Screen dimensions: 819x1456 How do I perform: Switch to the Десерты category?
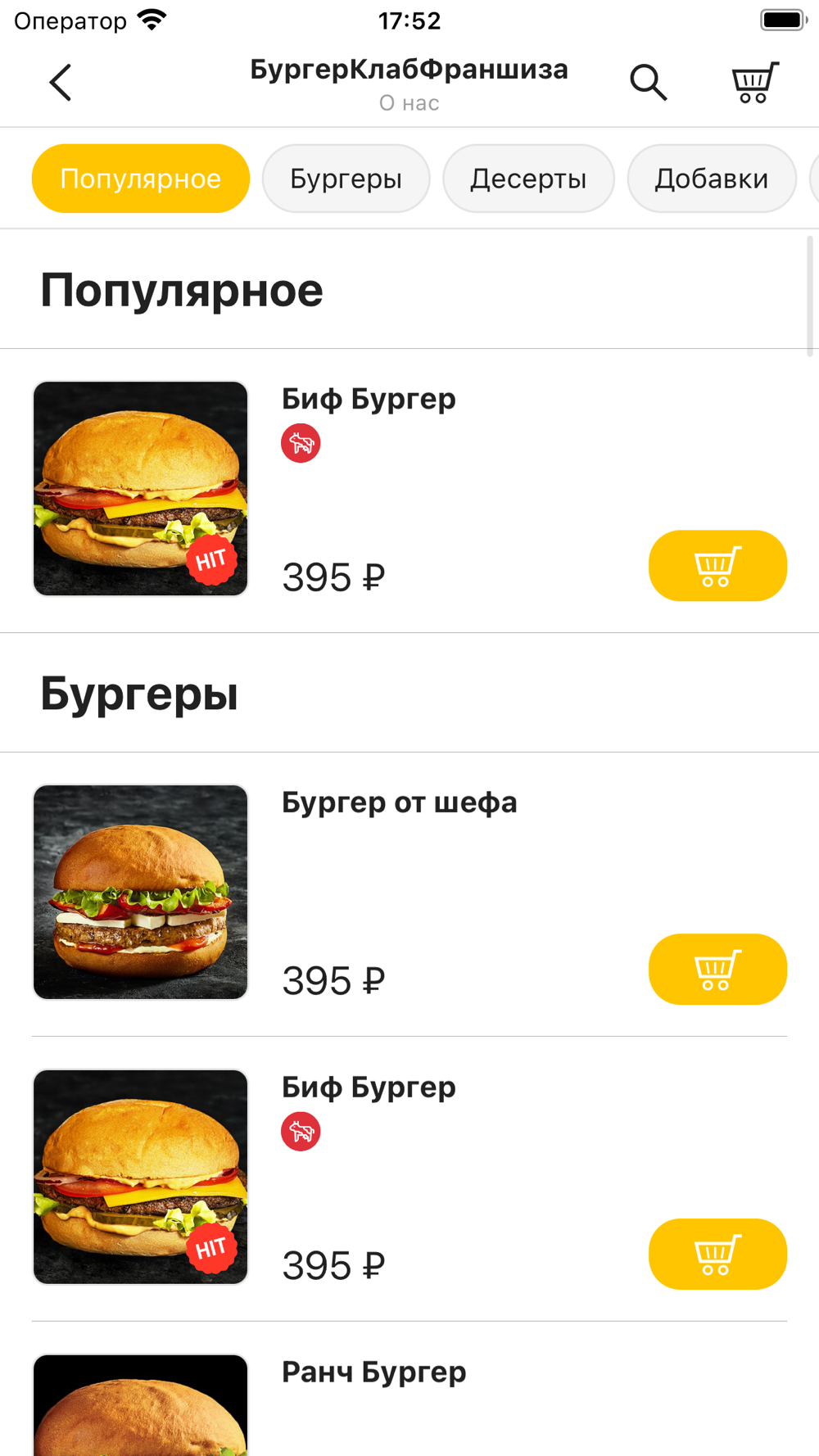(528, 179)
